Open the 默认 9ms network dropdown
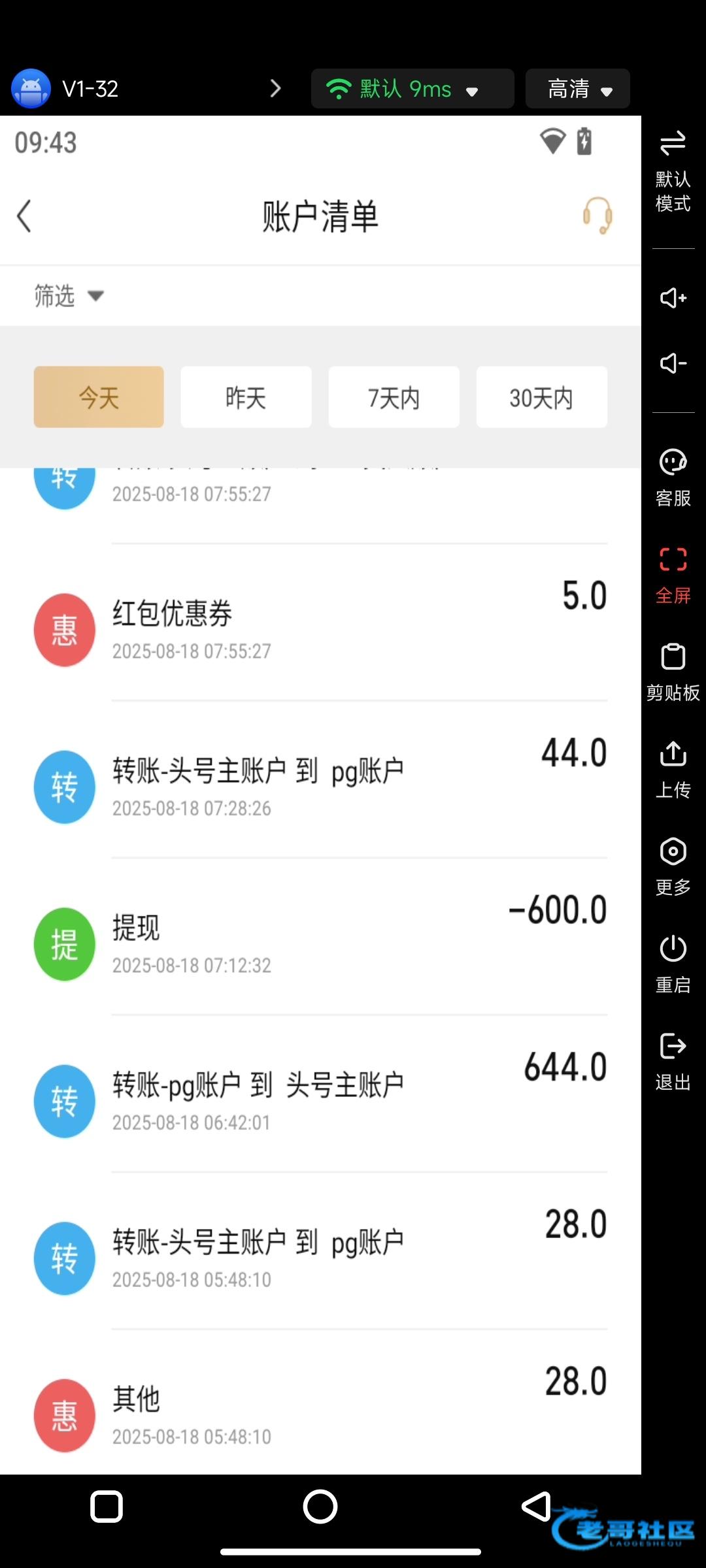Viewport: 706px width, 1568px height. pos(412,89)
